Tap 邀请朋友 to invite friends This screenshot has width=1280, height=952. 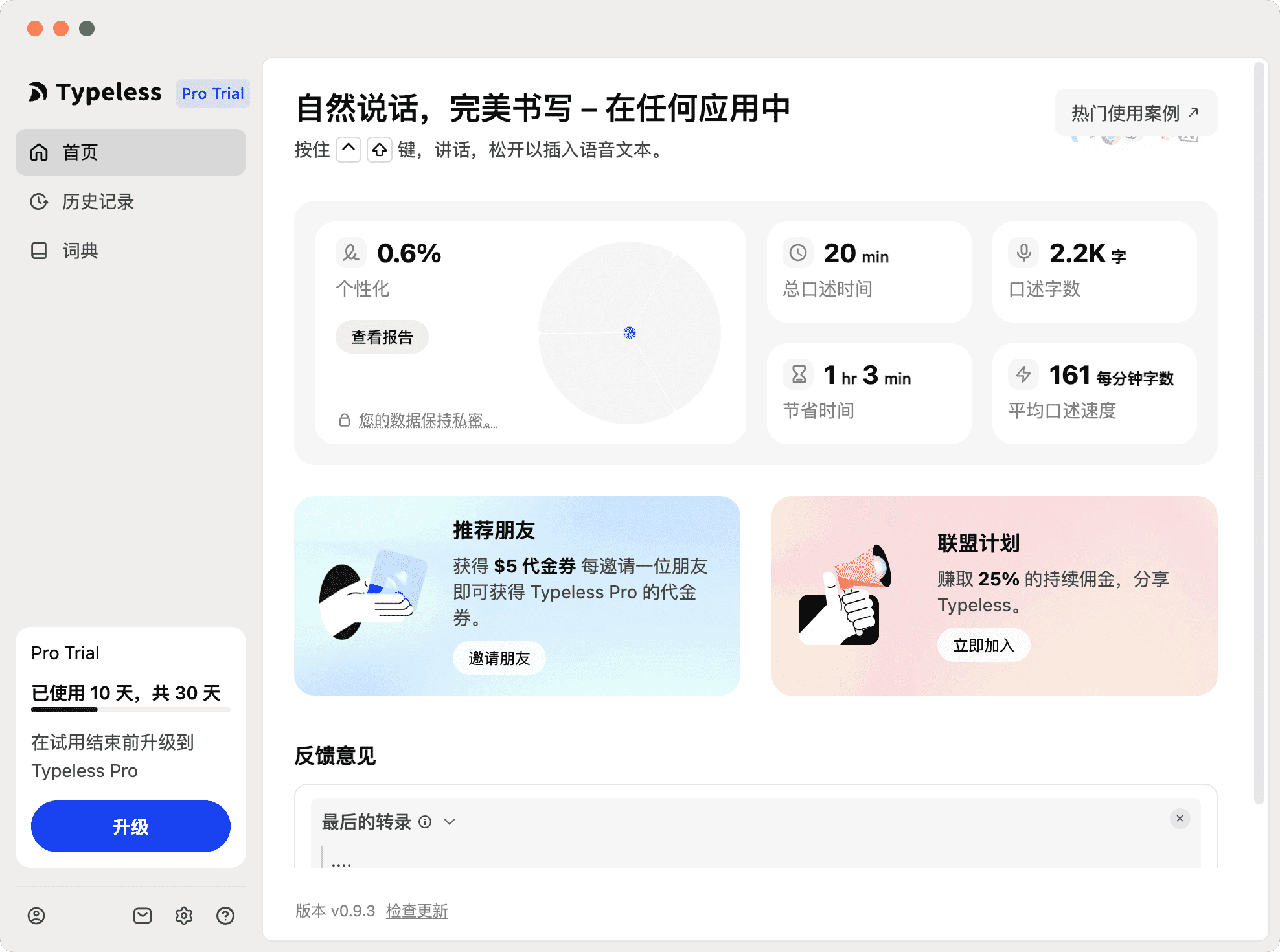(x=499, y=658)
